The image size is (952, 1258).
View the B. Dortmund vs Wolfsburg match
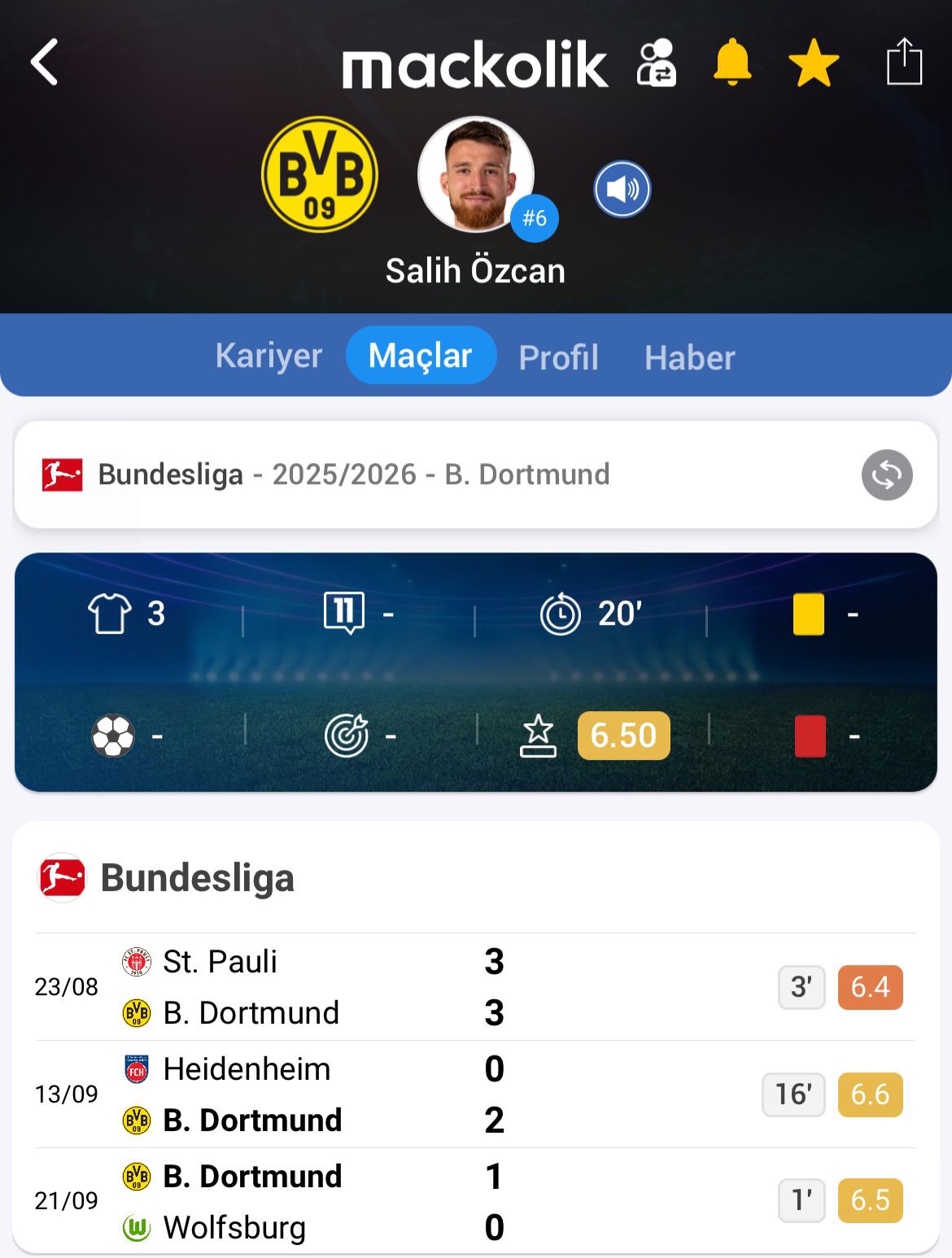[475, 1201]
